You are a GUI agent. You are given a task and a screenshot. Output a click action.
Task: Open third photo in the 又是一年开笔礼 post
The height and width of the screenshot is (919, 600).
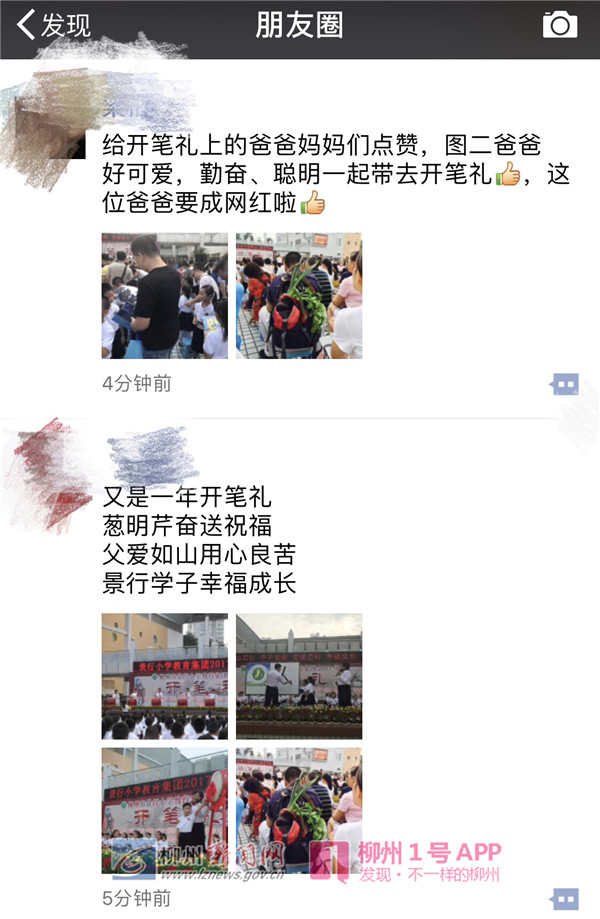[x=164, y=810]
